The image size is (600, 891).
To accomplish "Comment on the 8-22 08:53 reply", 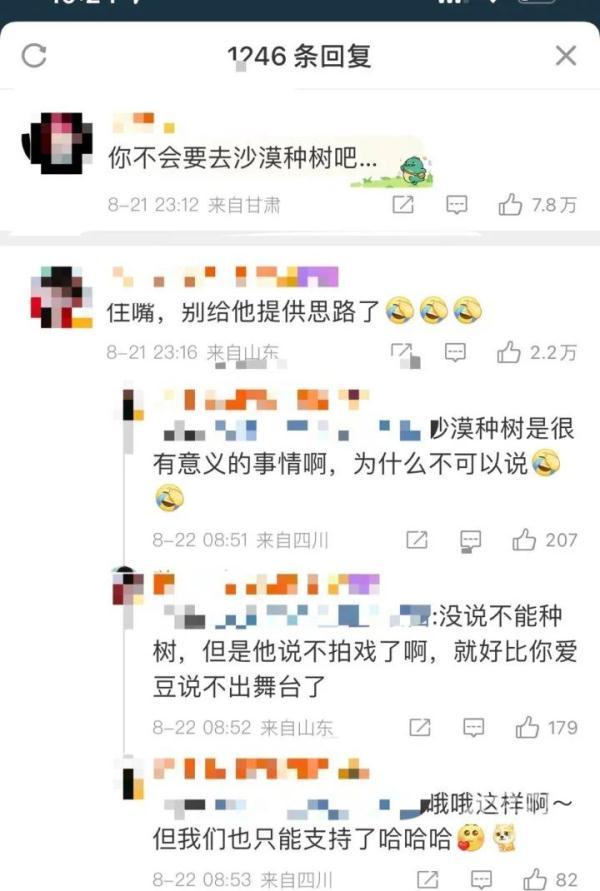I will tap(480, 880).
